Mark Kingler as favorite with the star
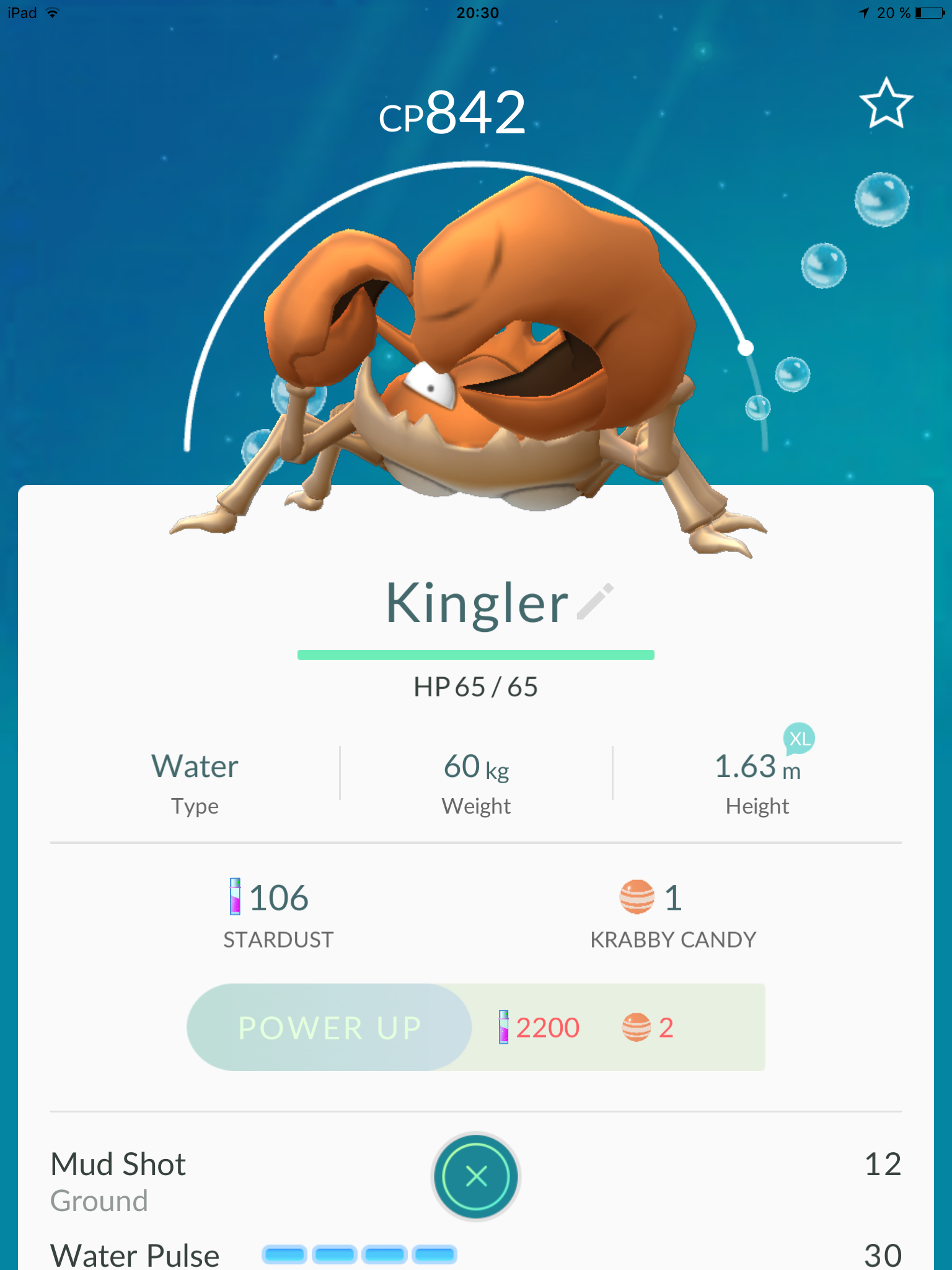Viewport: 952px width, 1270px height. 886,104
